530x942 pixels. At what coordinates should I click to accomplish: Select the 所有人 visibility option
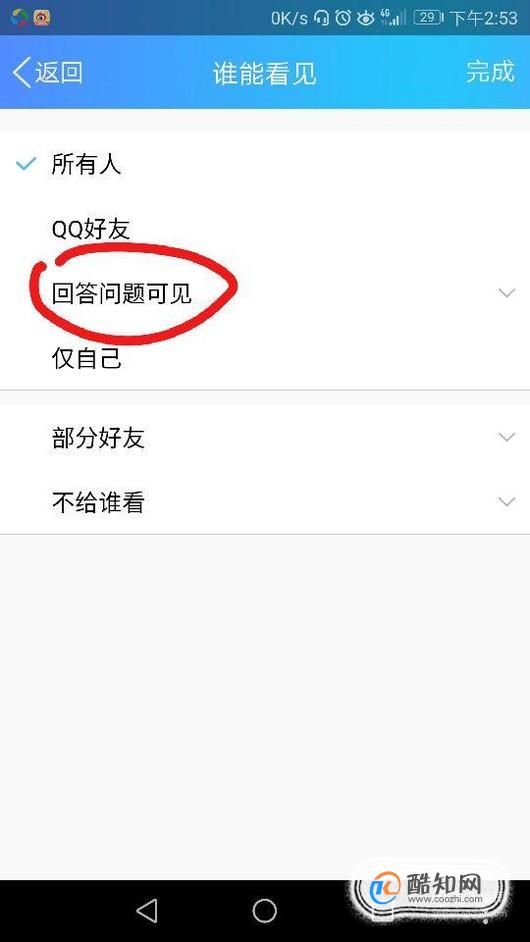[265, 164]
